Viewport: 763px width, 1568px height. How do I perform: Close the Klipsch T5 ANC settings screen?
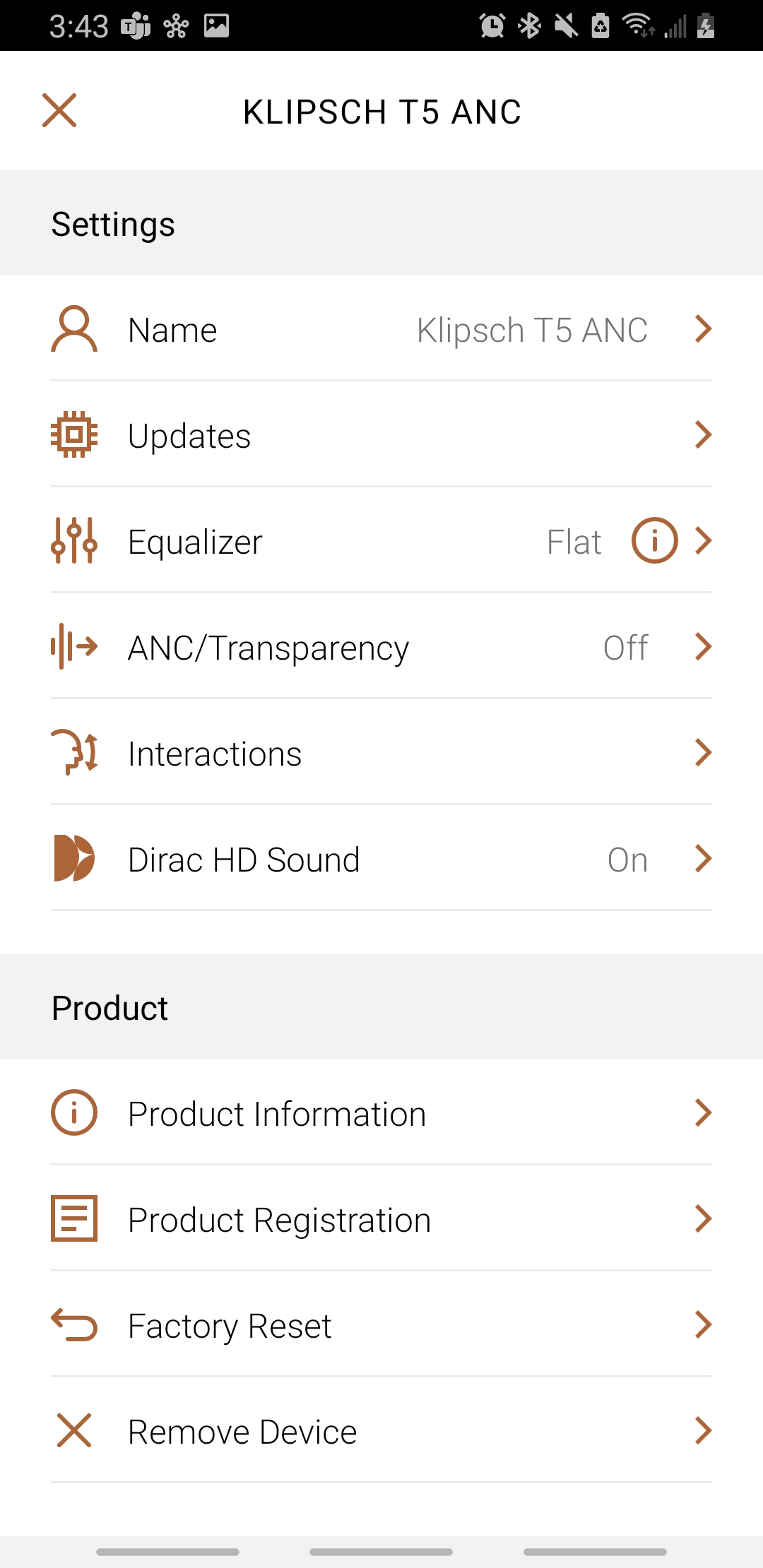click(59, 111)
